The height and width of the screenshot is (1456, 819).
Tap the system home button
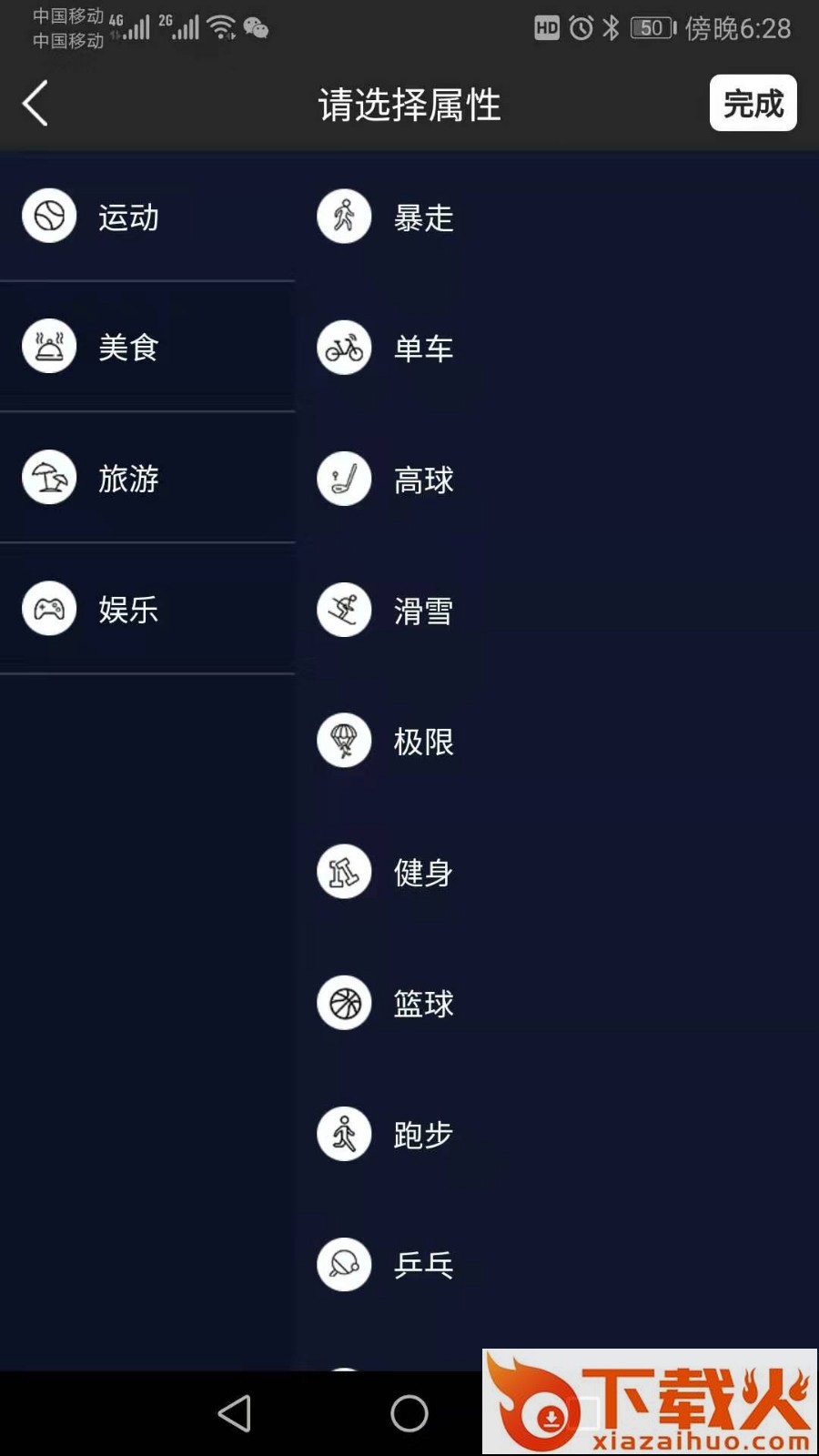point(409,1413)
